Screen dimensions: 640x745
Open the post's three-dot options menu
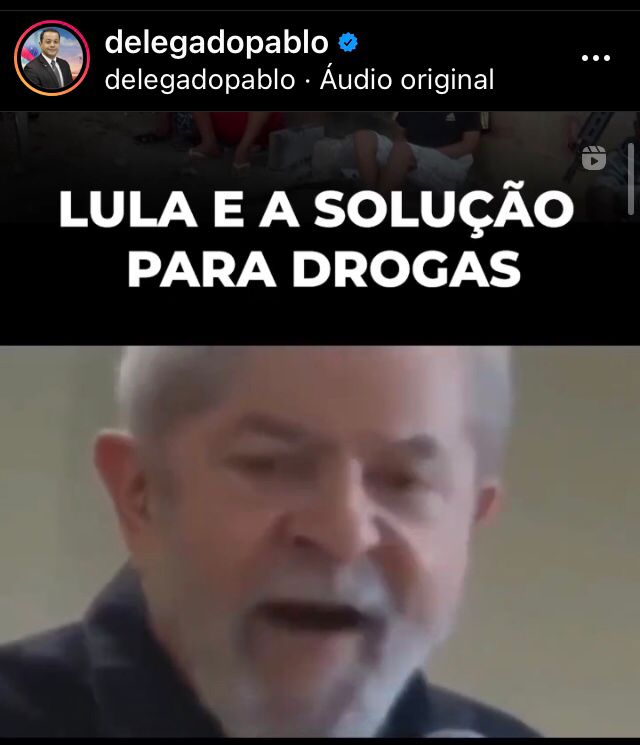pos(595,58)
